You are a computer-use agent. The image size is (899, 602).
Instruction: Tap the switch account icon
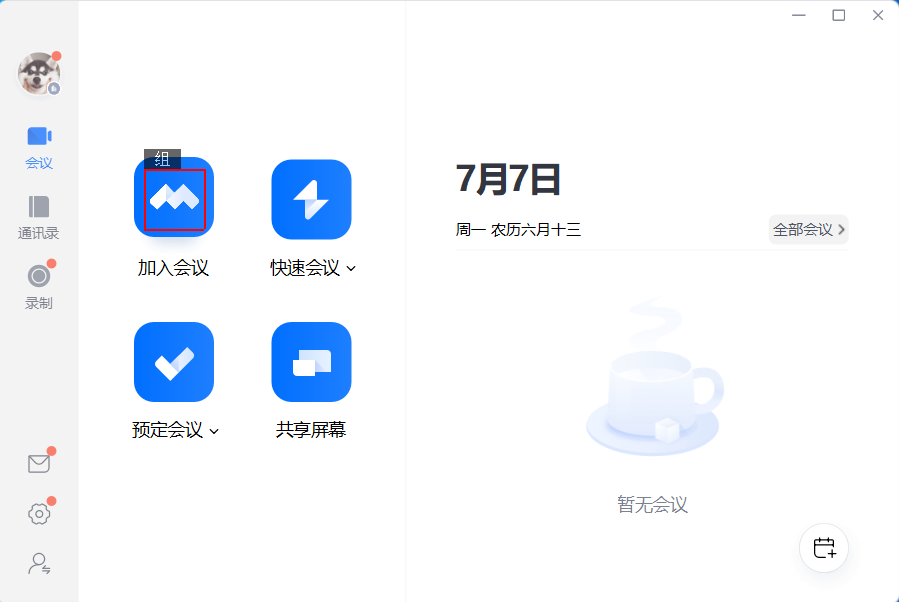pyautogui.click(x=39, y=563)
